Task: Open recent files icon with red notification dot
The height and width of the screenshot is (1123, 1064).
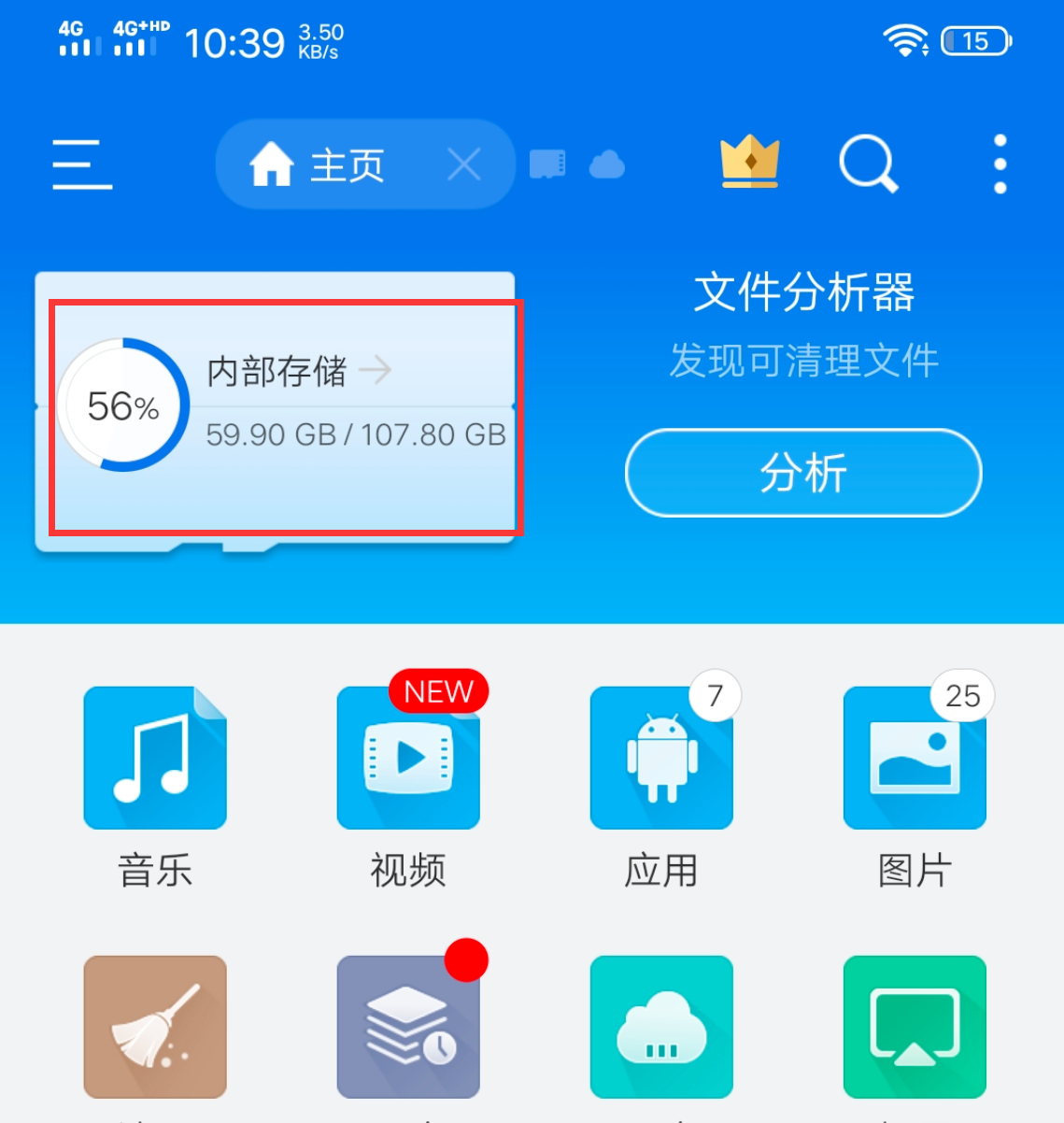Action: pyautogui.click(x=408, y=1026)
